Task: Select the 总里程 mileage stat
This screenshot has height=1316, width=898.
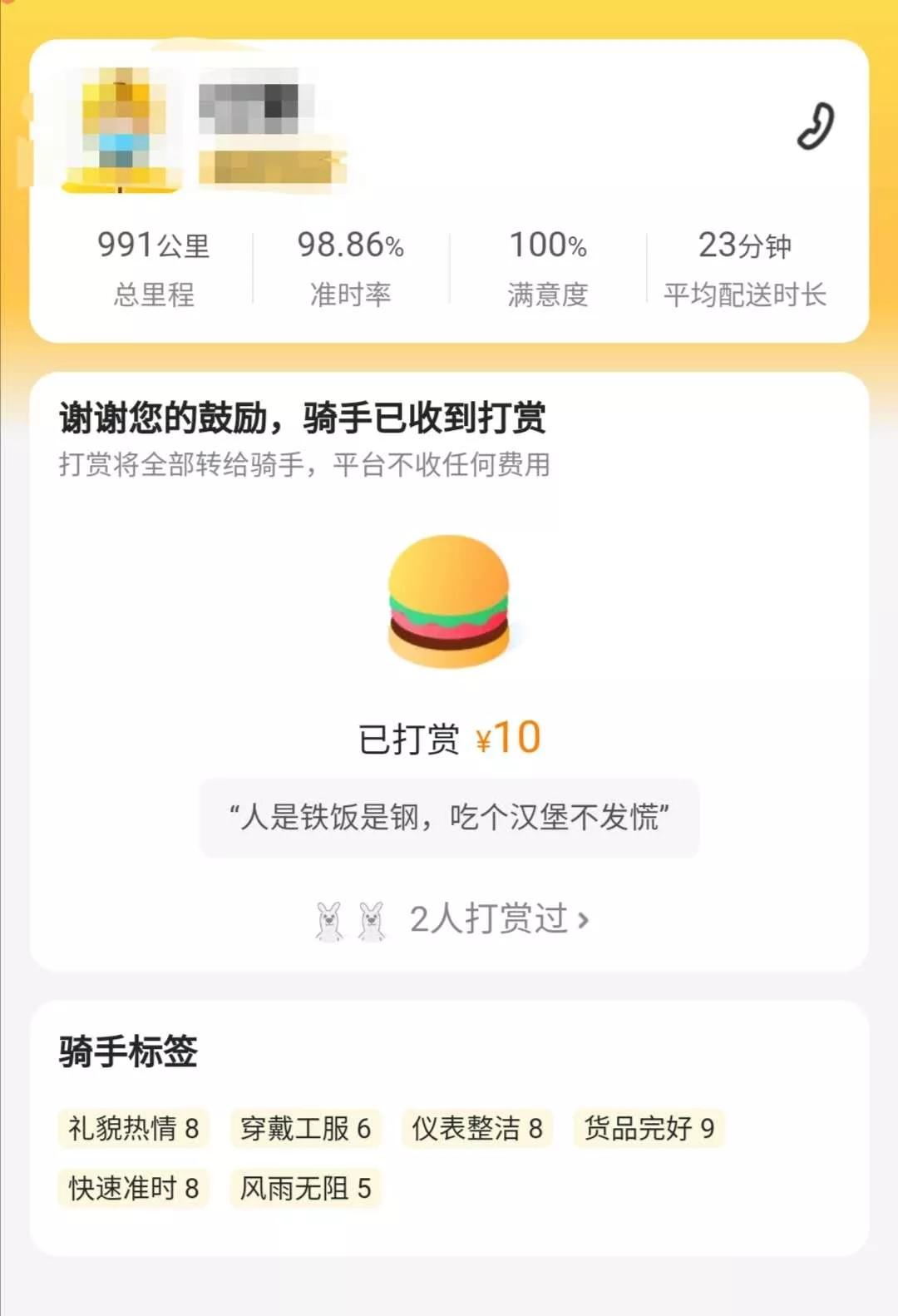Action: 154,266
